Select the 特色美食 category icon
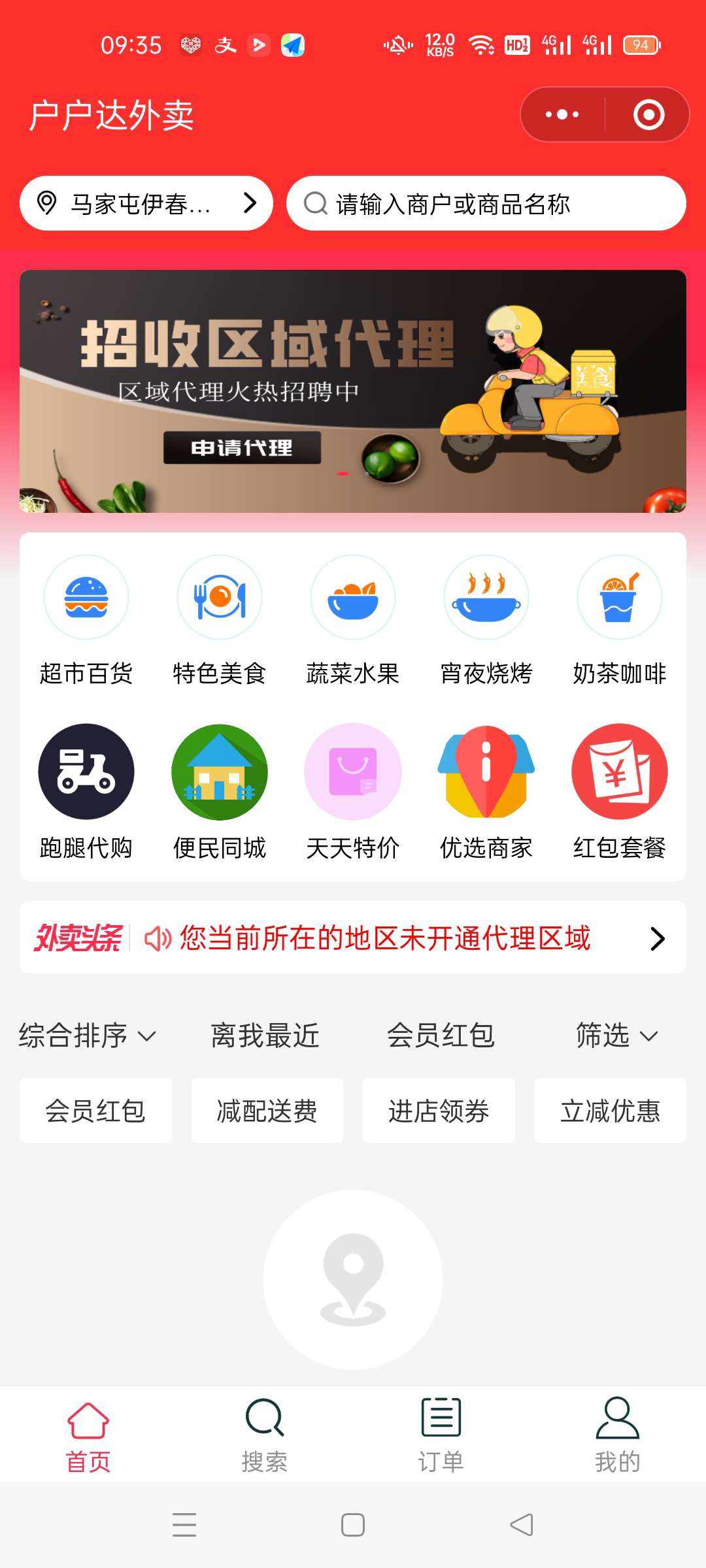The image size is (706, 1568). click(x=220, y=596)
